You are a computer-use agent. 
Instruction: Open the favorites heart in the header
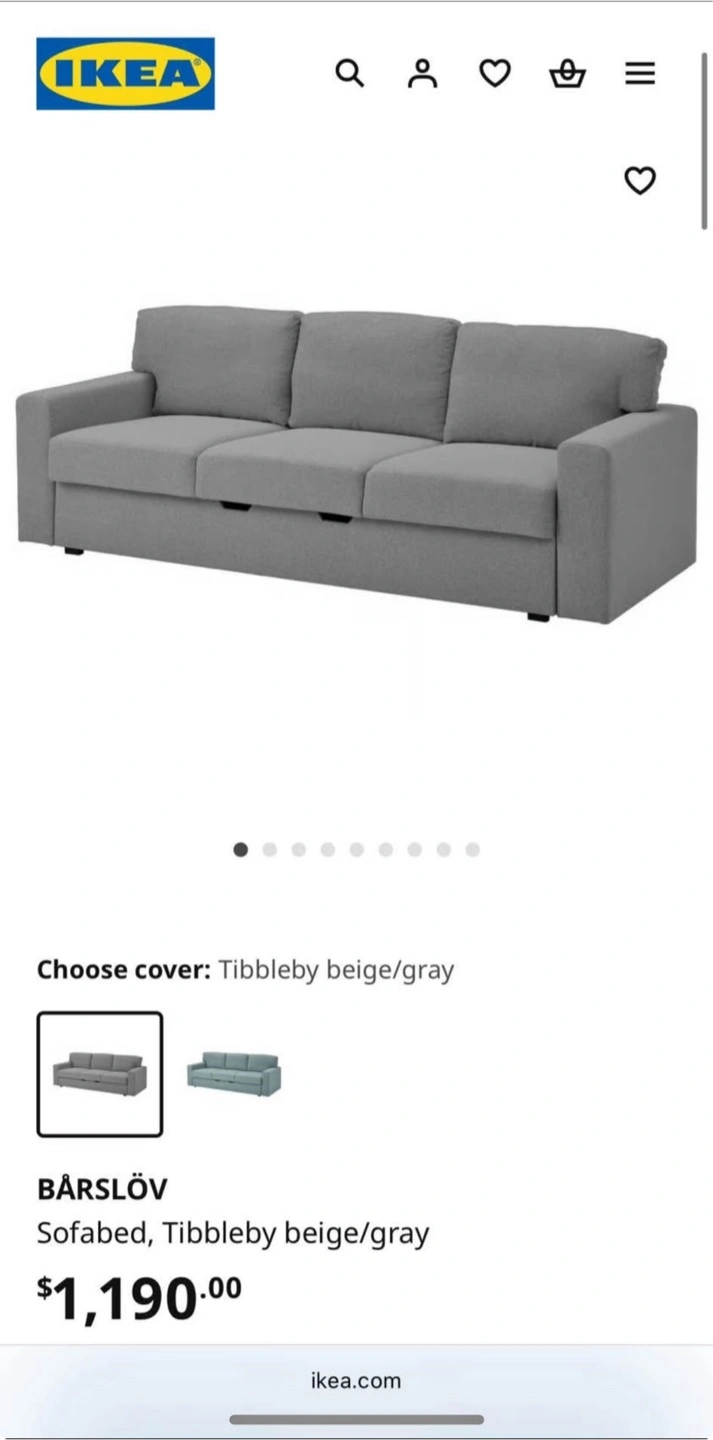pos(495,73)
